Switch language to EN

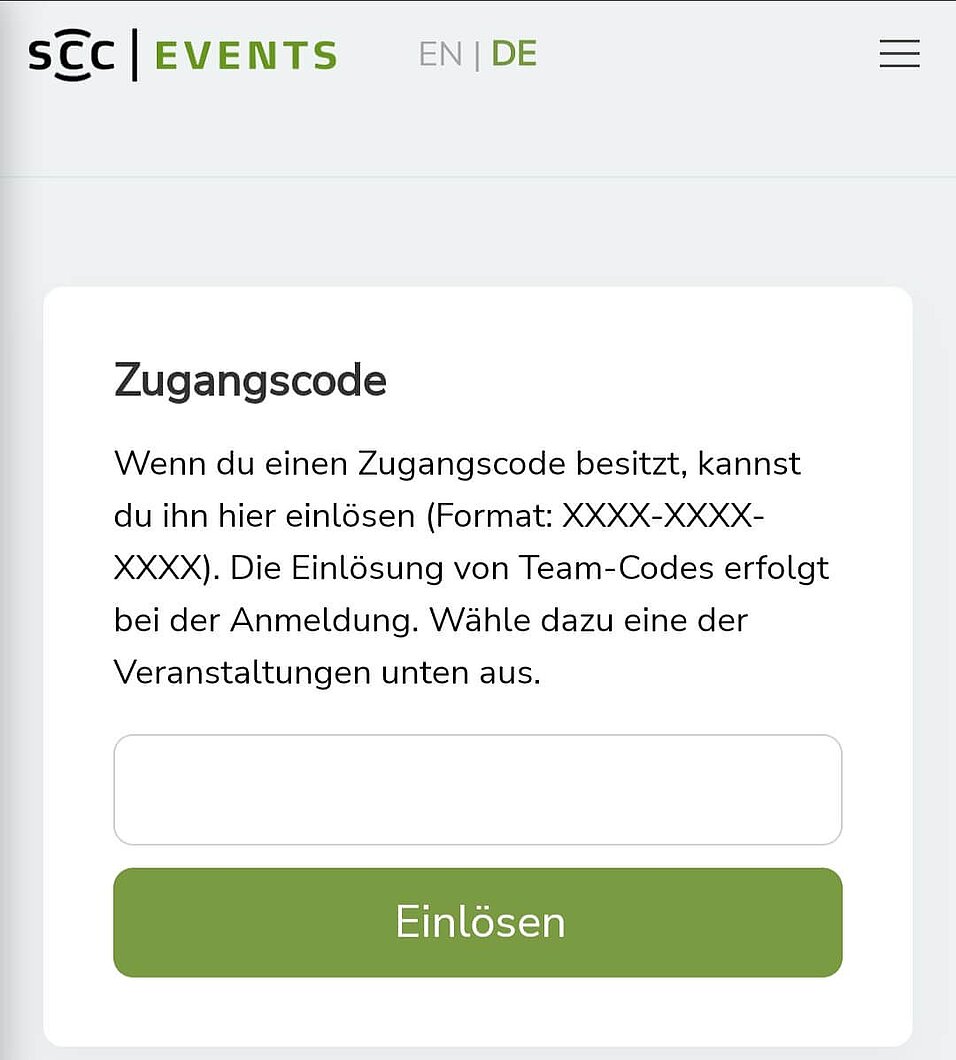click(x=440, y=54)
